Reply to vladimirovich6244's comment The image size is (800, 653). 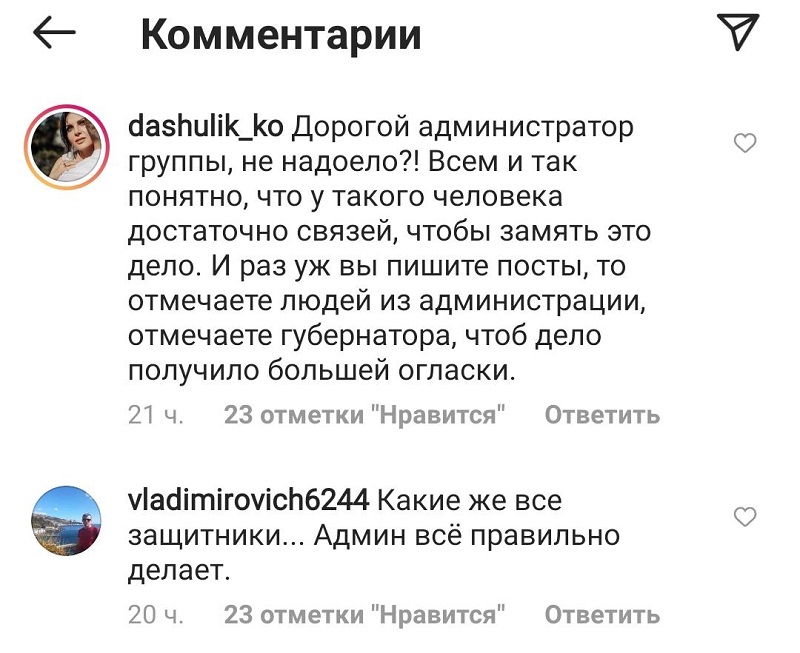(602, 615)
